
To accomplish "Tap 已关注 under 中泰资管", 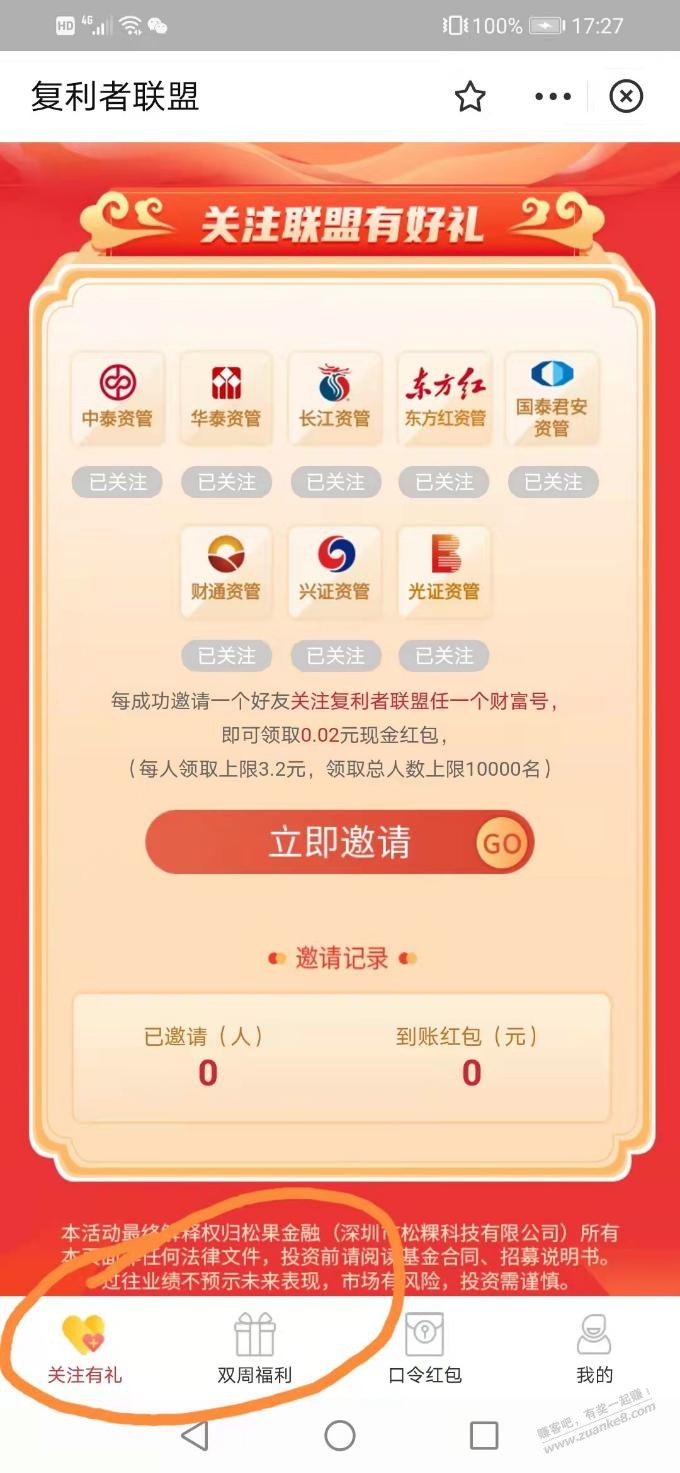I will [x=117, y=483].
